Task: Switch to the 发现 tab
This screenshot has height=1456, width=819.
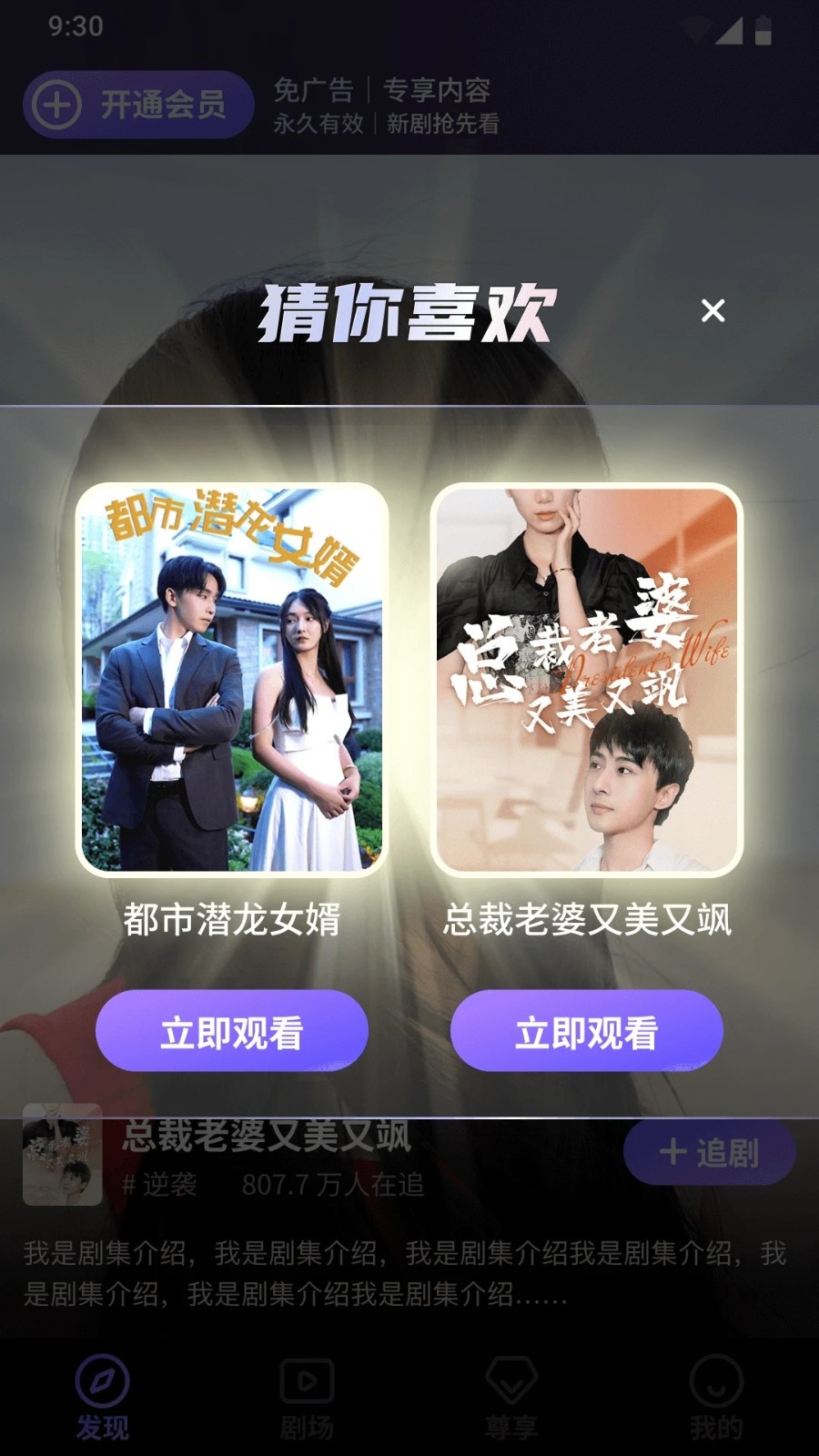Action: [x=102, y=1398]
